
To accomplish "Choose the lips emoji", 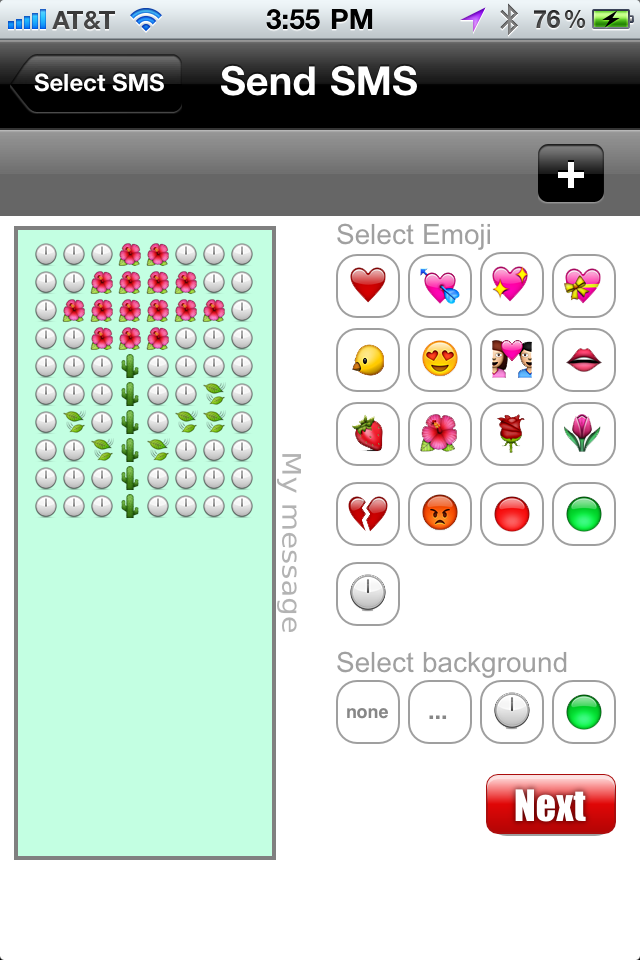I will 584,360.
